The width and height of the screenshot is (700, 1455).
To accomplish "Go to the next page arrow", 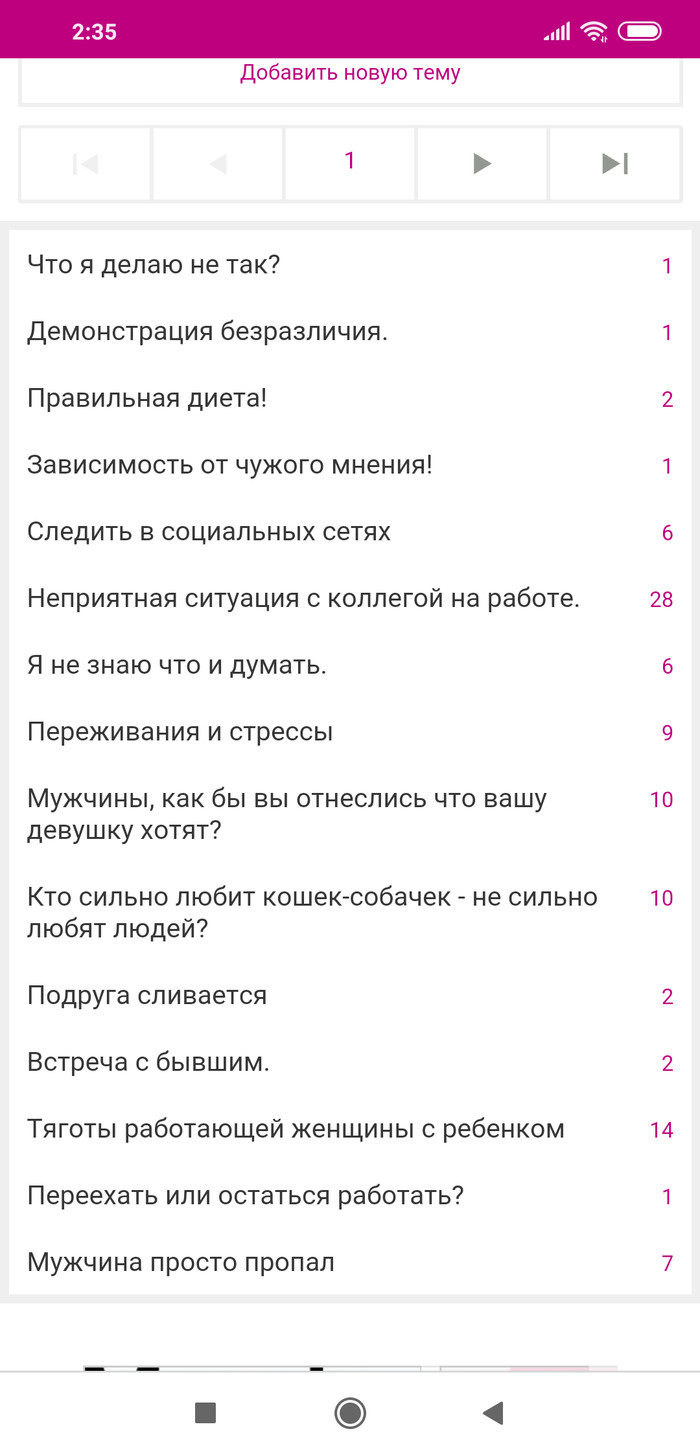I will (x=482, y=163).
